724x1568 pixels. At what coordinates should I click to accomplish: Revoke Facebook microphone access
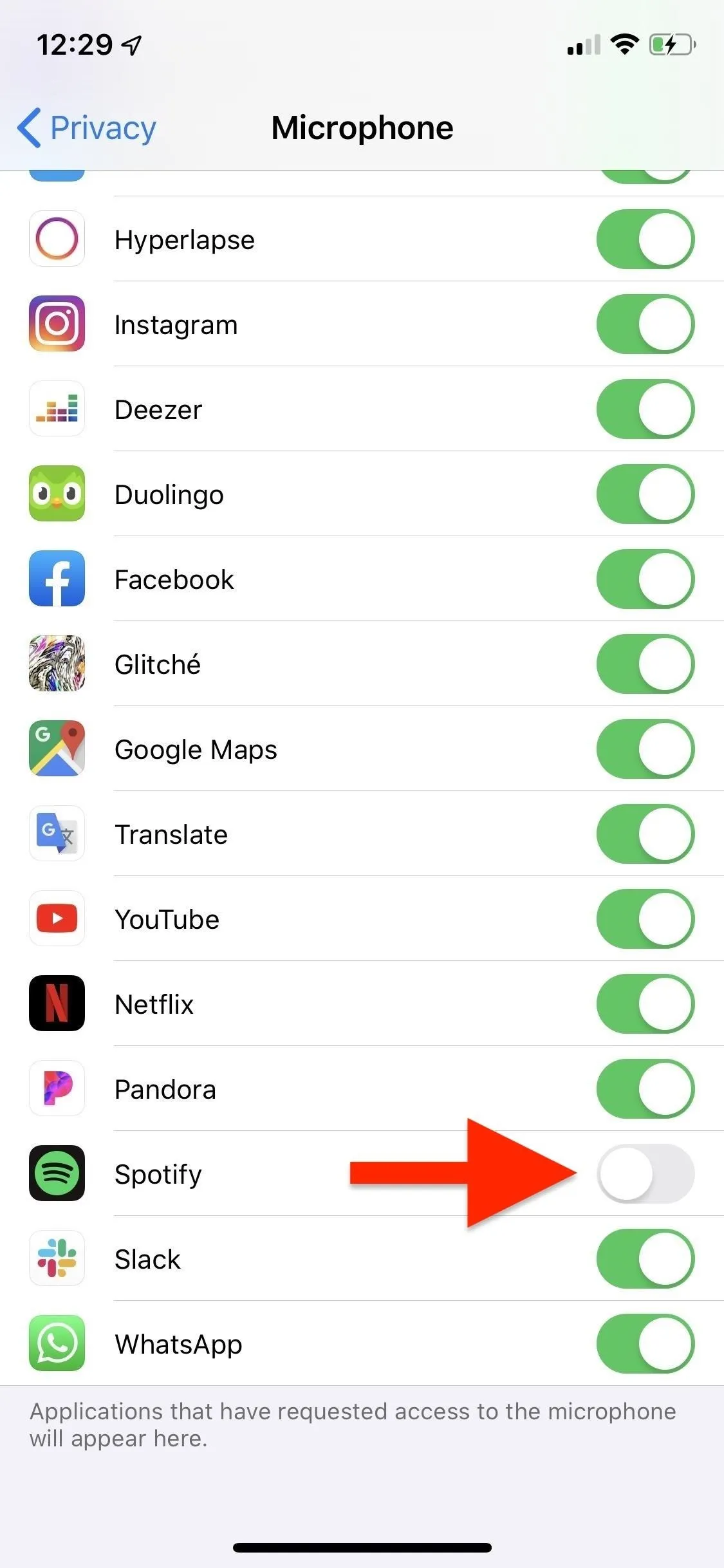(645, 579)
